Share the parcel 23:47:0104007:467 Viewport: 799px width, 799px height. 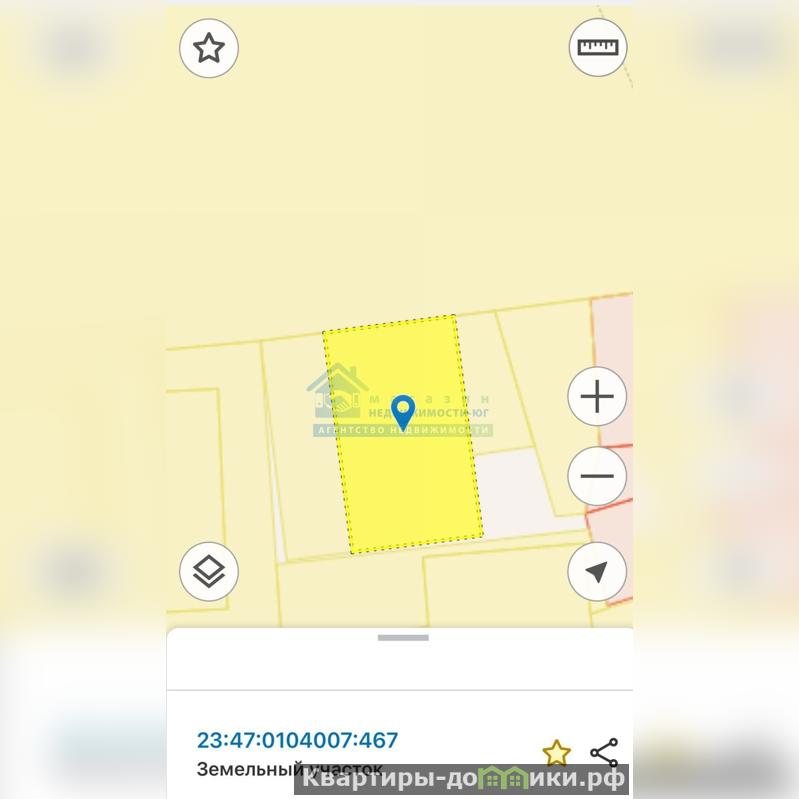pyautogui.click(x=604, y=753)
